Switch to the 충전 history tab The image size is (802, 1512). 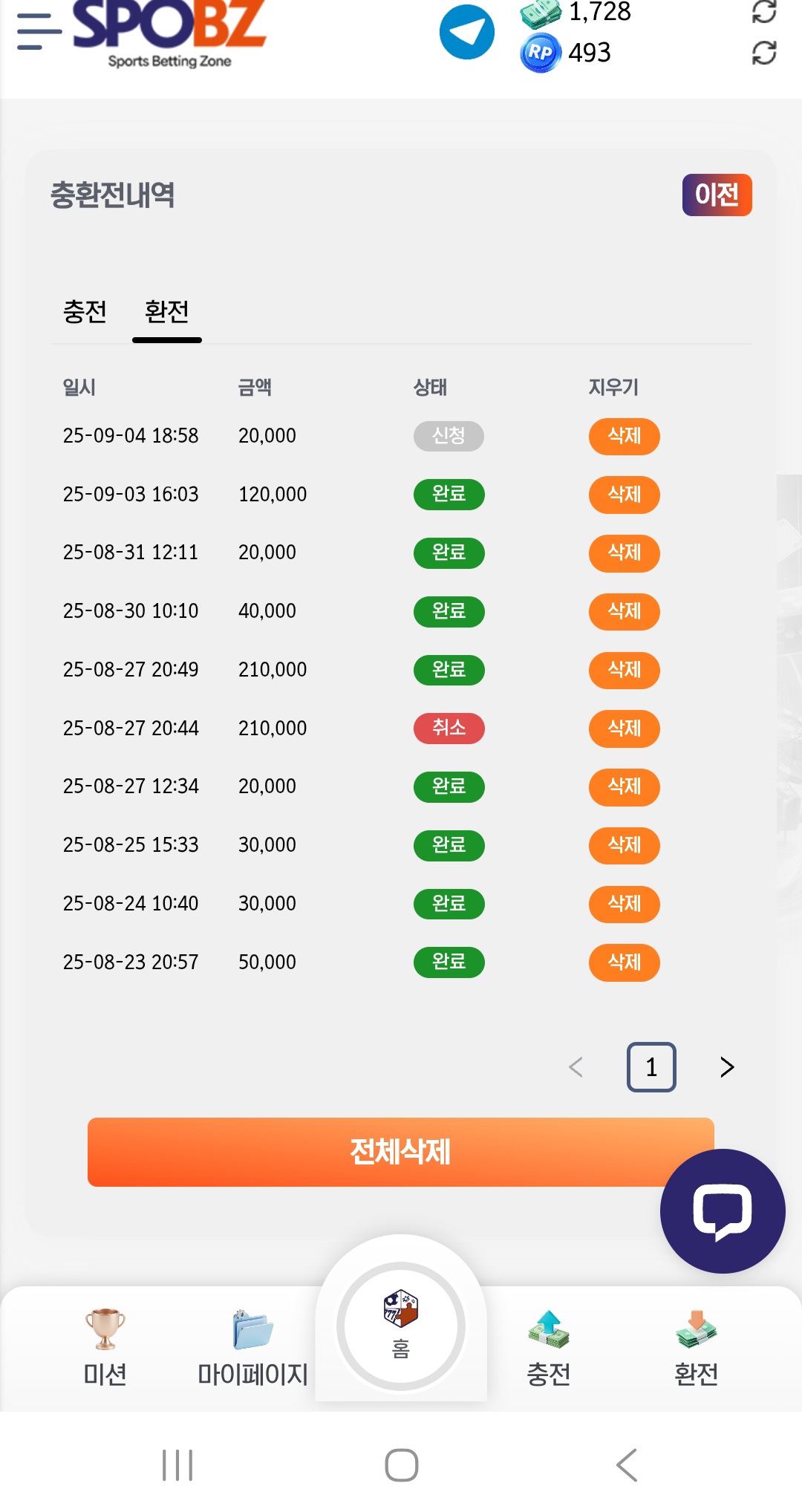85,311
